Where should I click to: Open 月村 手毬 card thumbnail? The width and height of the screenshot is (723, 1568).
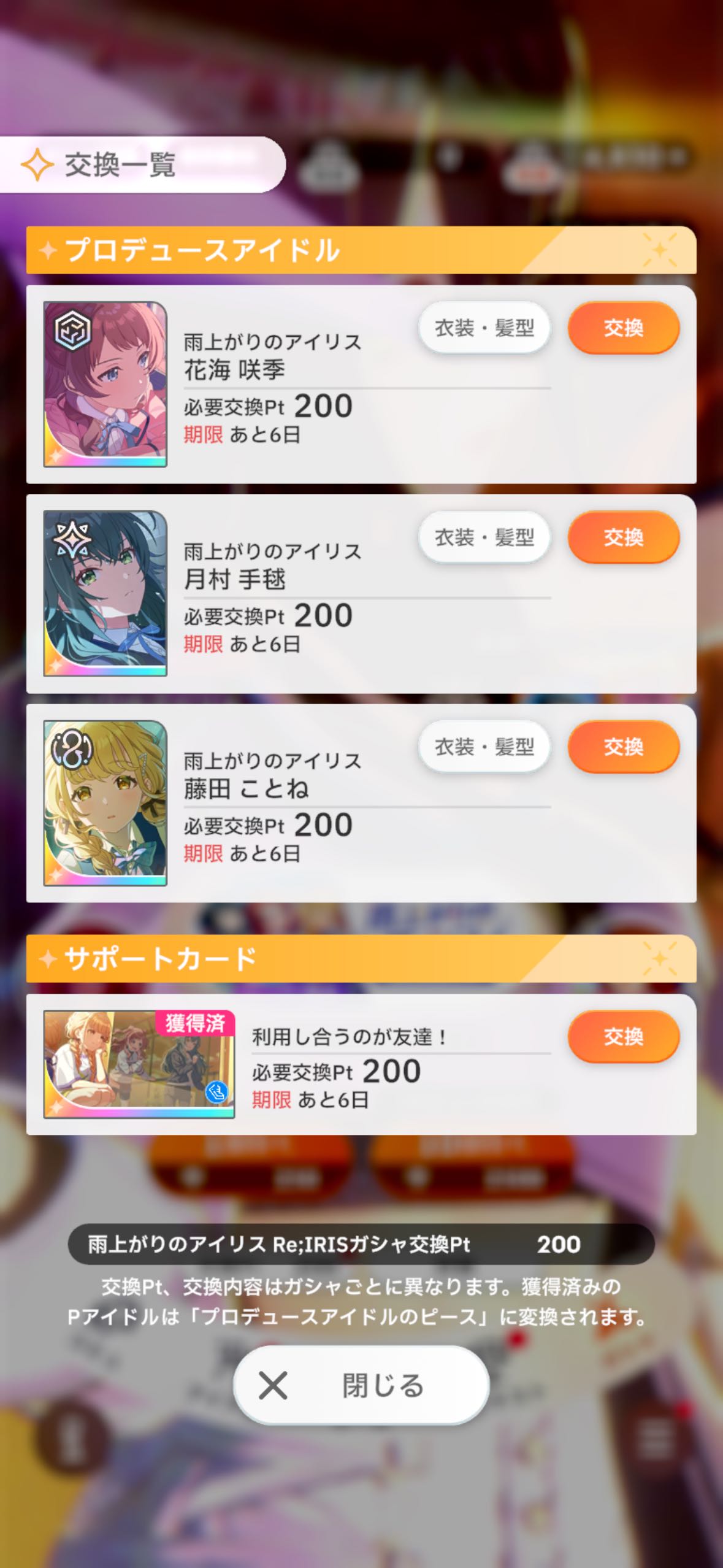pos(105,593)
